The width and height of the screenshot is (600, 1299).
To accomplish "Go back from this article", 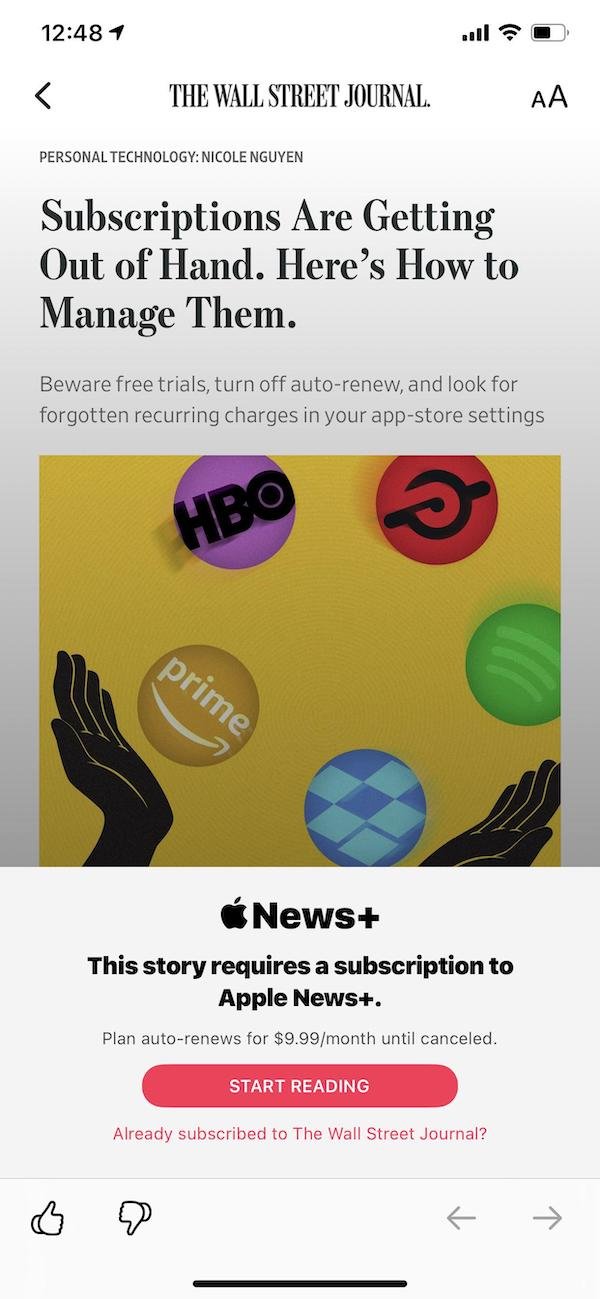I will [x=42, y=96].
